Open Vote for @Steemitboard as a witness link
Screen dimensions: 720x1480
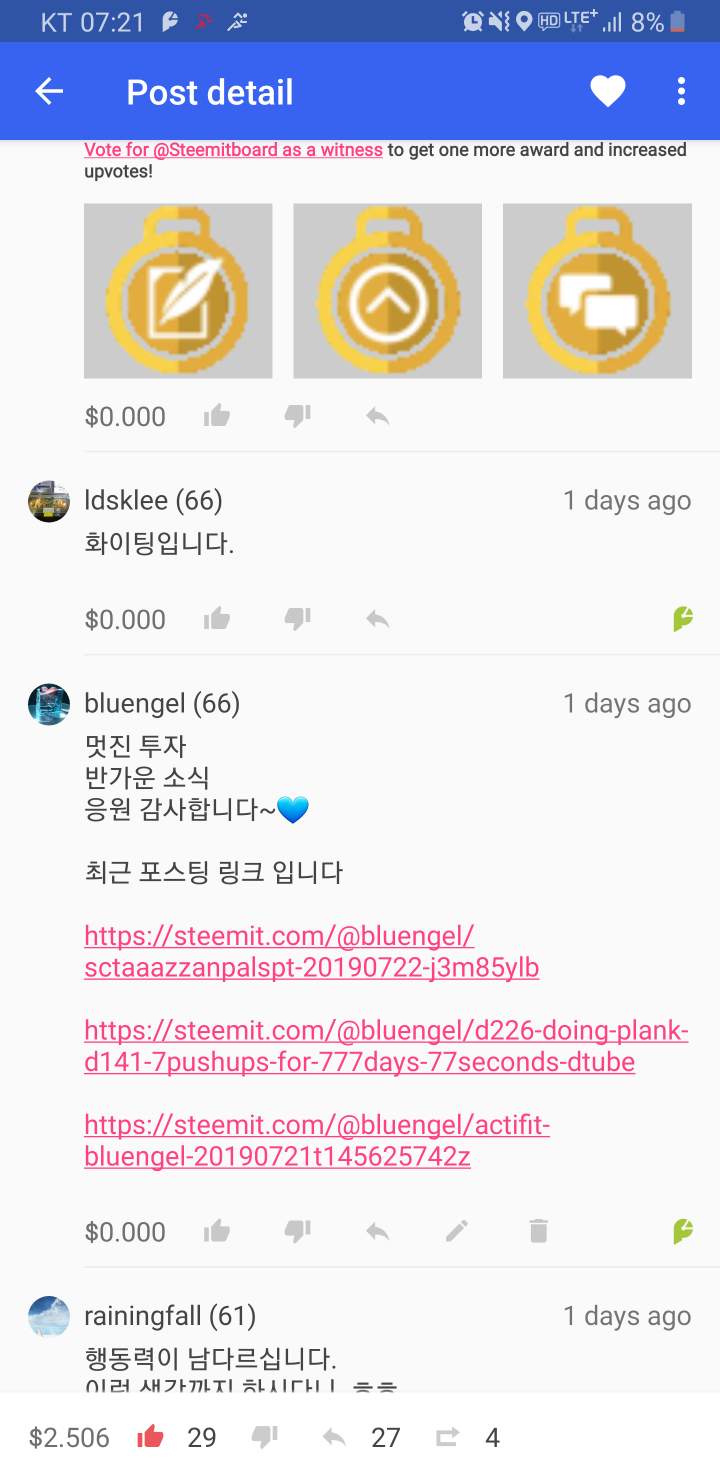233,150
